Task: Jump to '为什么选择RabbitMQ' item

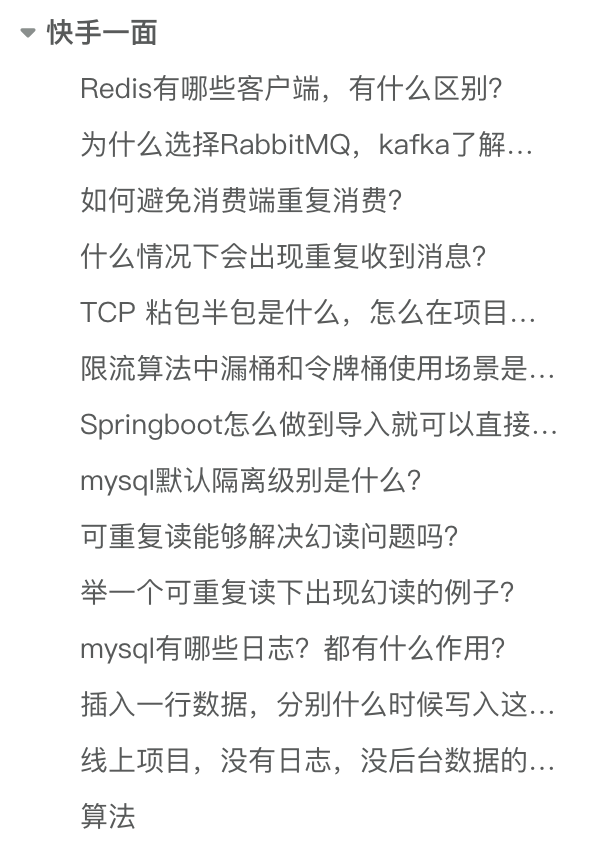Action: [307, 146]
